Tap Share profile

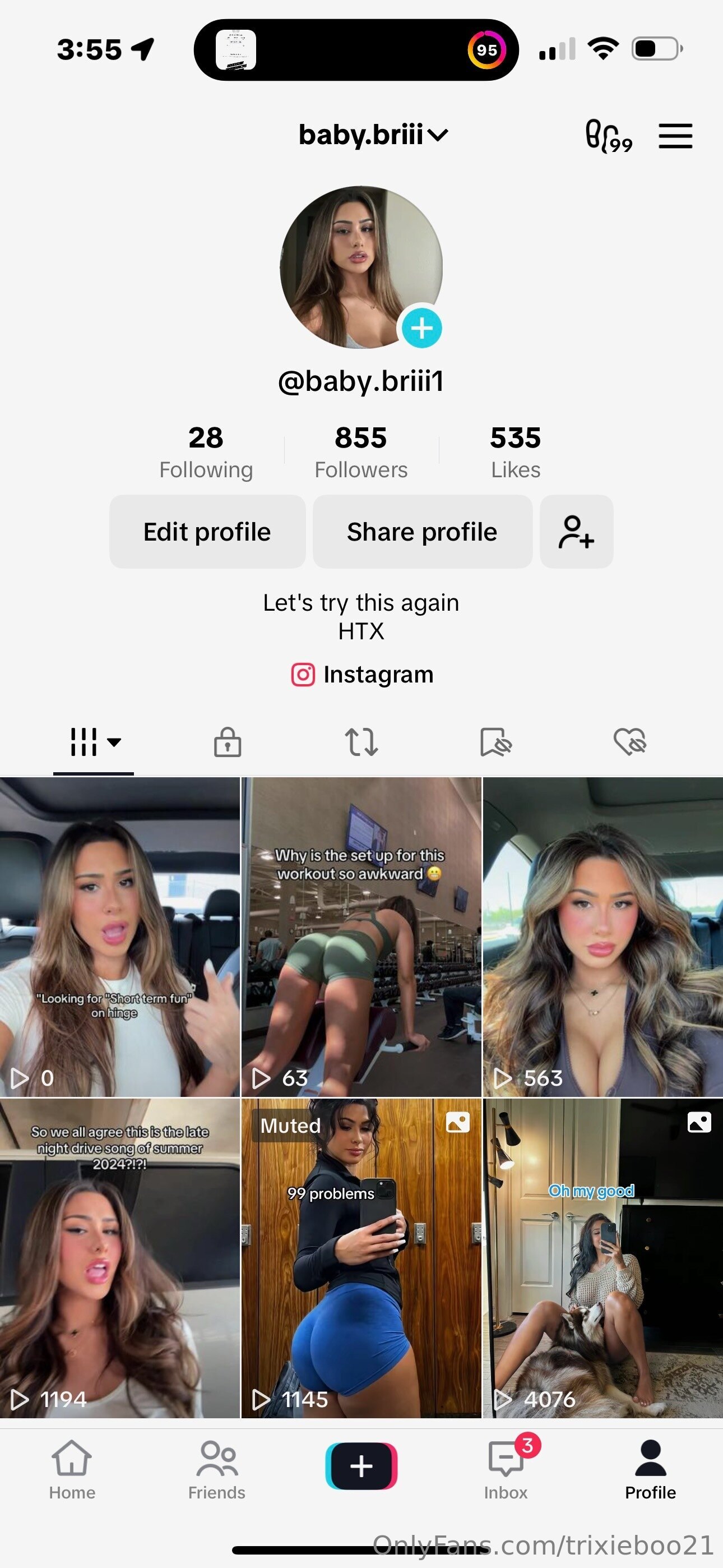423,532
